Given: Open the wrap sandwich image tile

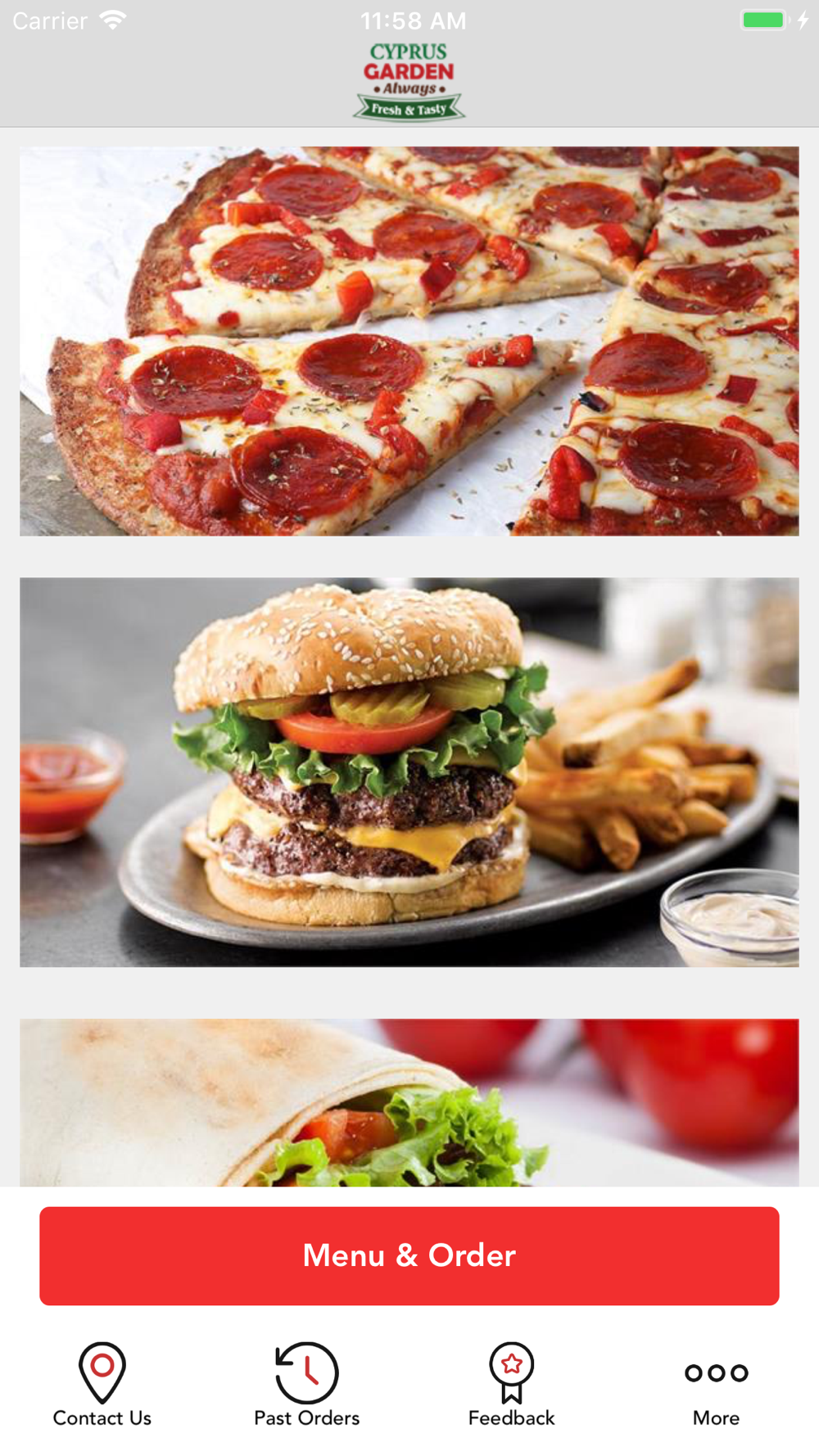Looking at the screenshot, I should [409, 1102].
